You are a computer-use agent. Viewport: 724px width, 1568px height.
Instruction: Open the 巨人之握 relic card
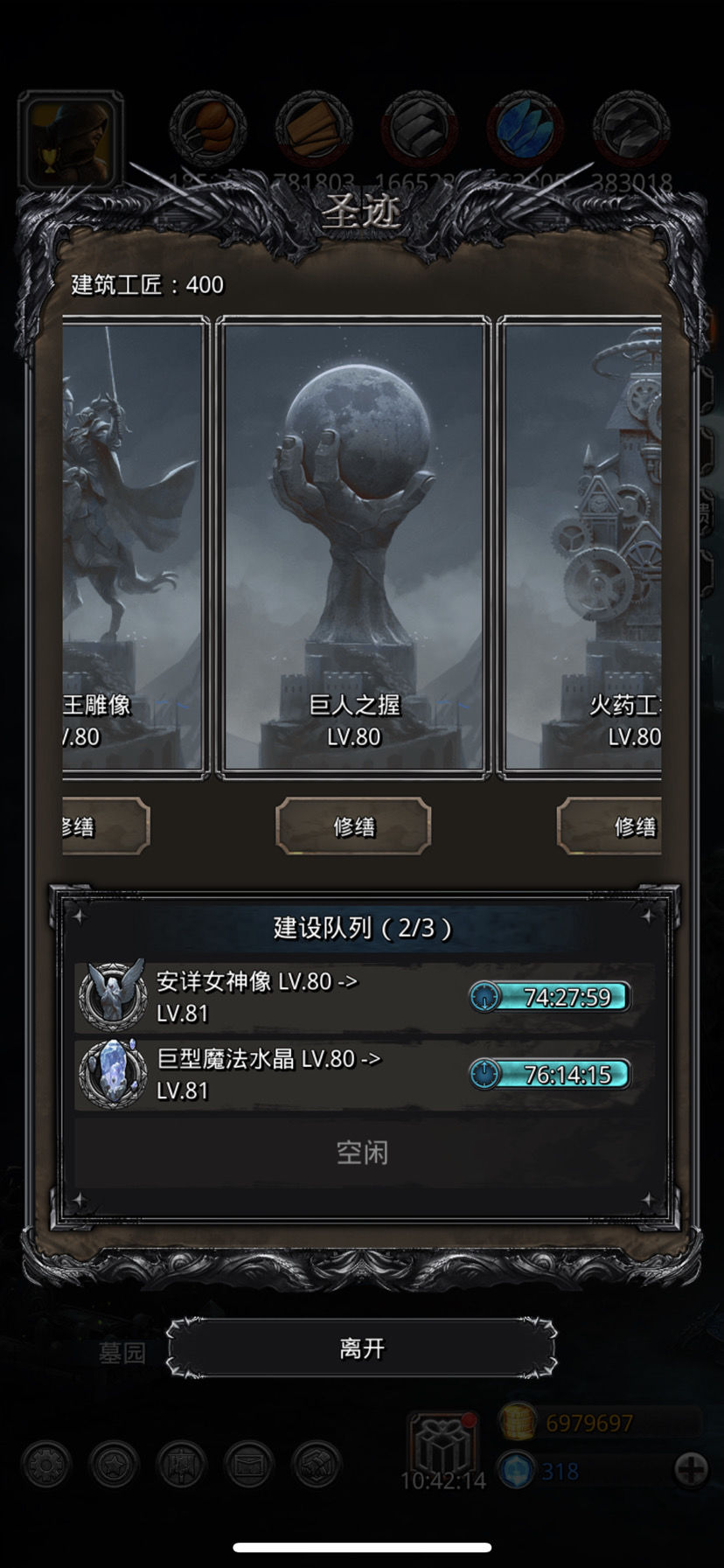point(353,547)
